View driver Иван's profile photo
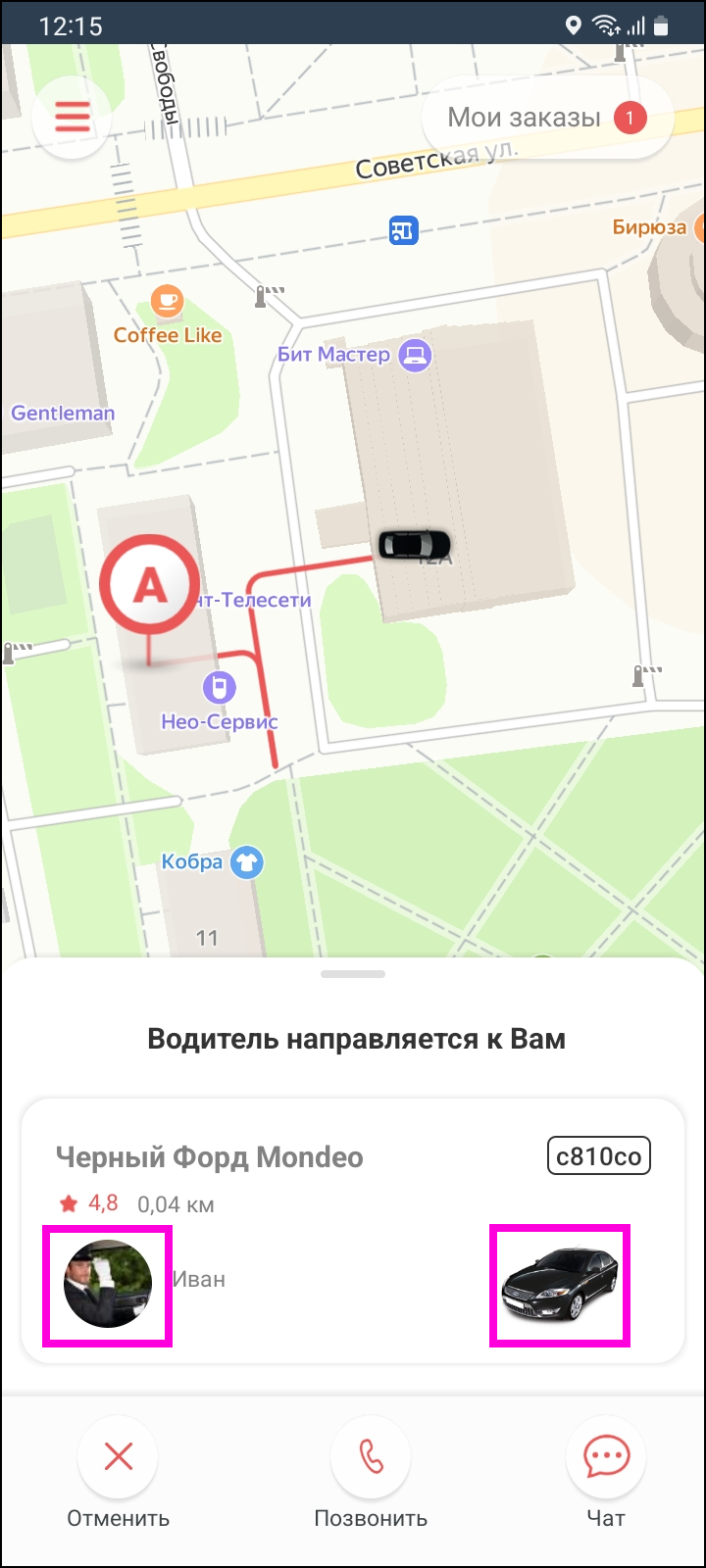This screenshot has width=706, height=1568. pyautogui.click(x=108, y=1284)
